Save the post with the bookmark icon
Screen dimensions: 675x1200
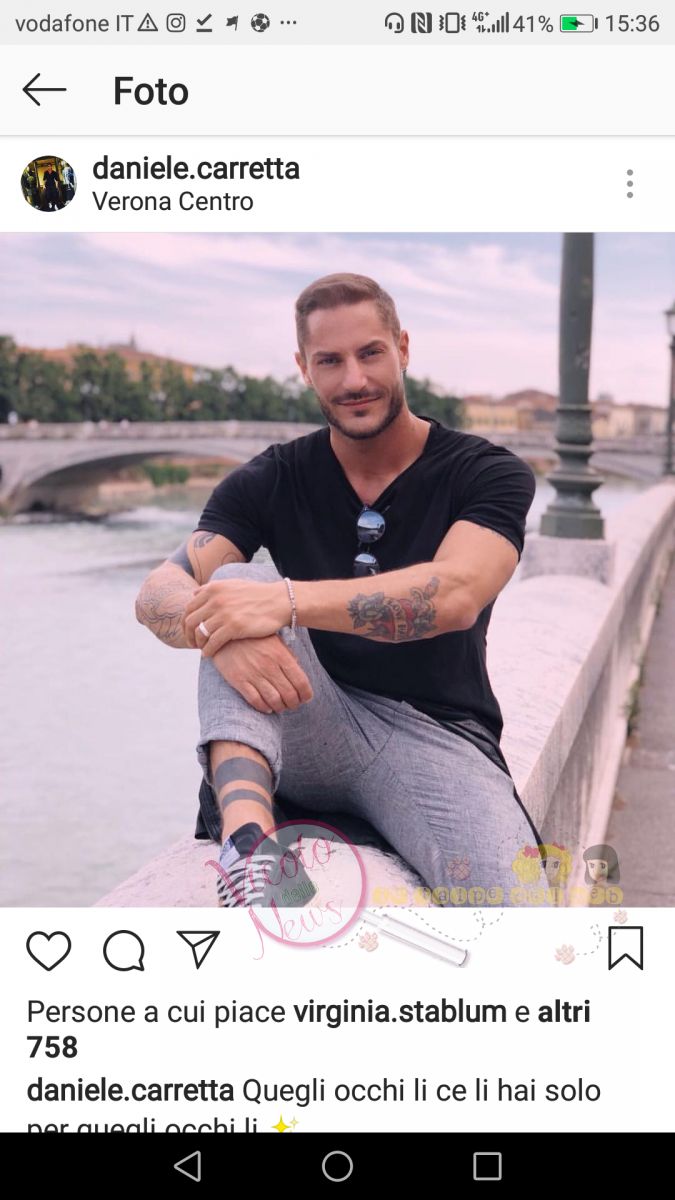point(625,948)
